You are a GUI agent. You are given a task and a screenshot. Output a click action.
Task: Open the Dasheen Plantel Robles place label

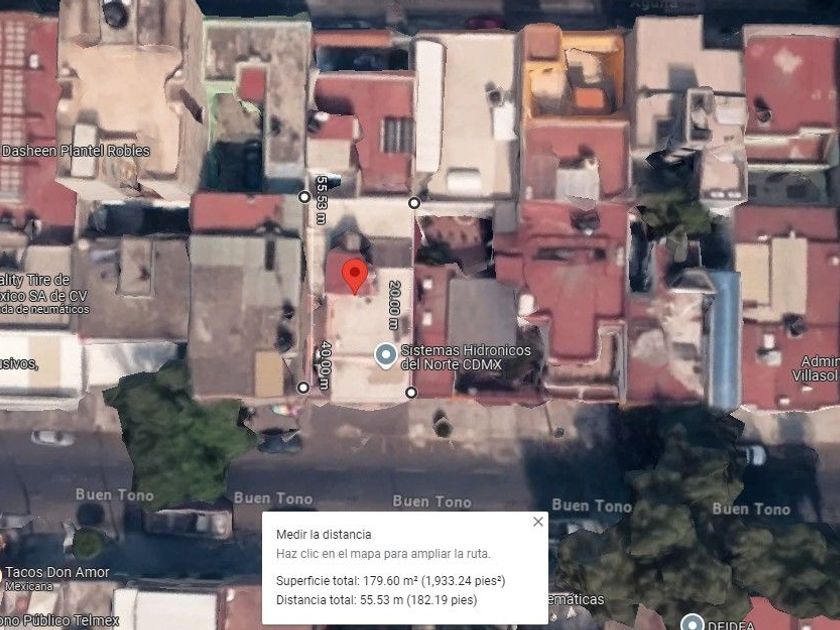(75, 151)
